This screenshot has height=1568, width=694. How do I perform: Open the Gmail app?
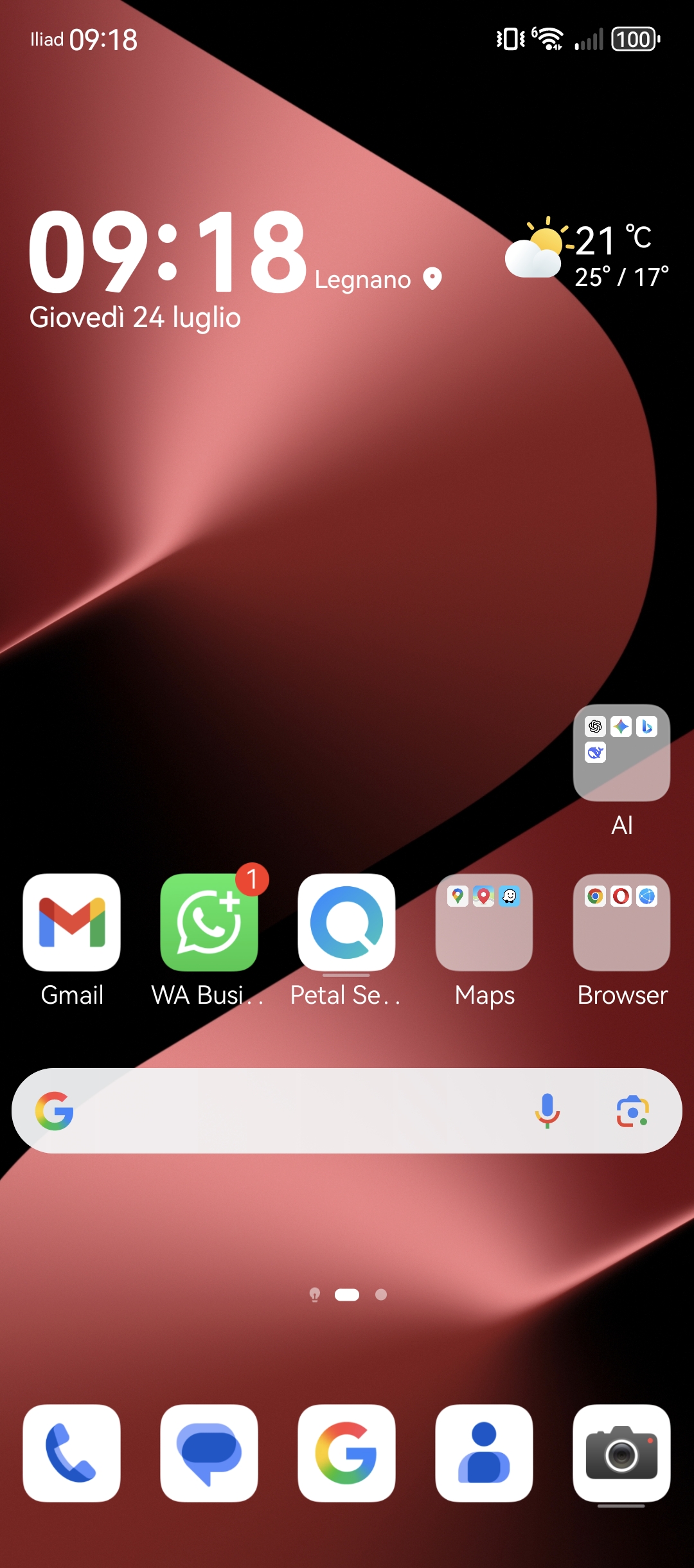[x=71, y=922]
